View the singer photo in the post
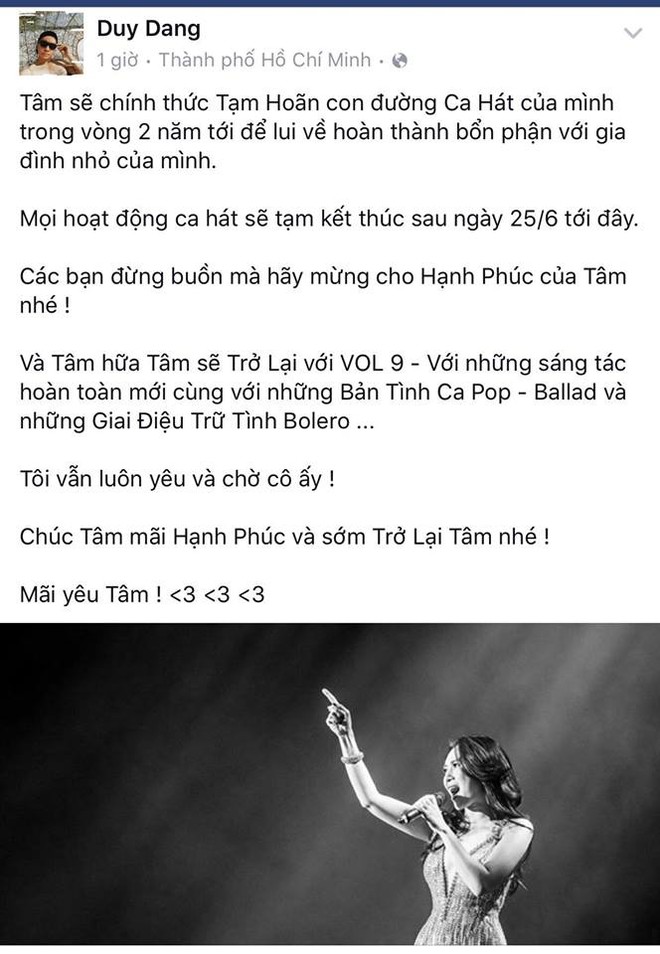This screenshot has width=660, height=954. pyautogui.click(x=330, y=785)
